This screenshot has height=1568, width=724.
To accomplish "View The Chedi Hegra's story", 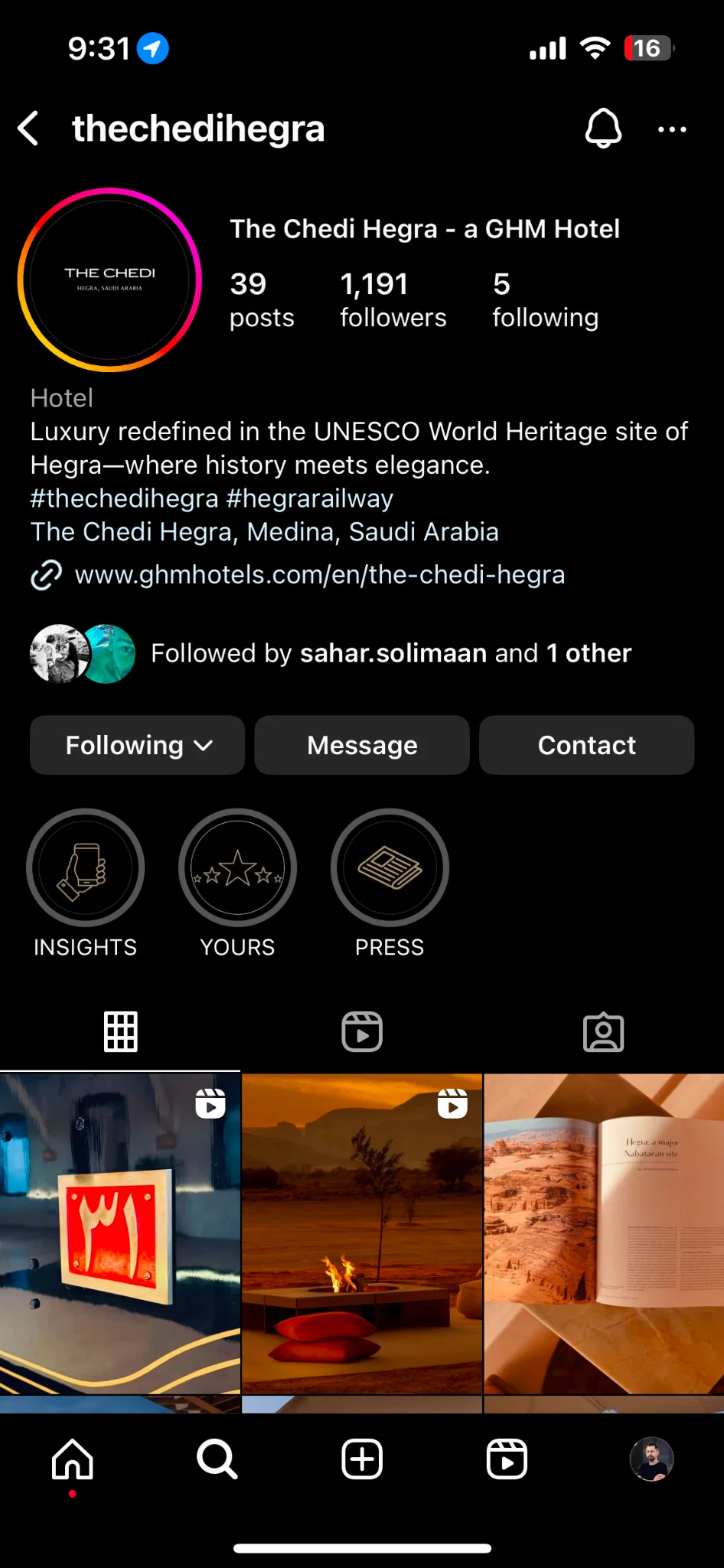I will [109, 280].
